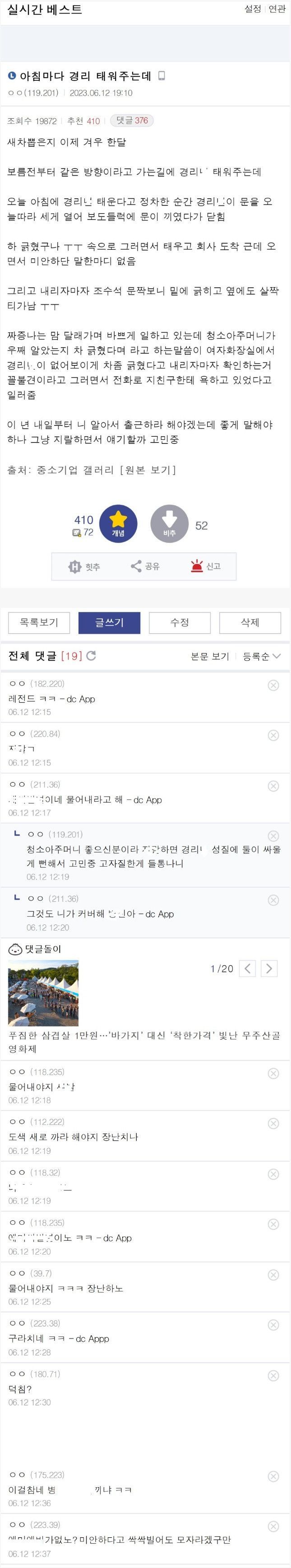Tap the 힛추 button
This screenshot has height=1568, width=291.
(x=84, y=567)
